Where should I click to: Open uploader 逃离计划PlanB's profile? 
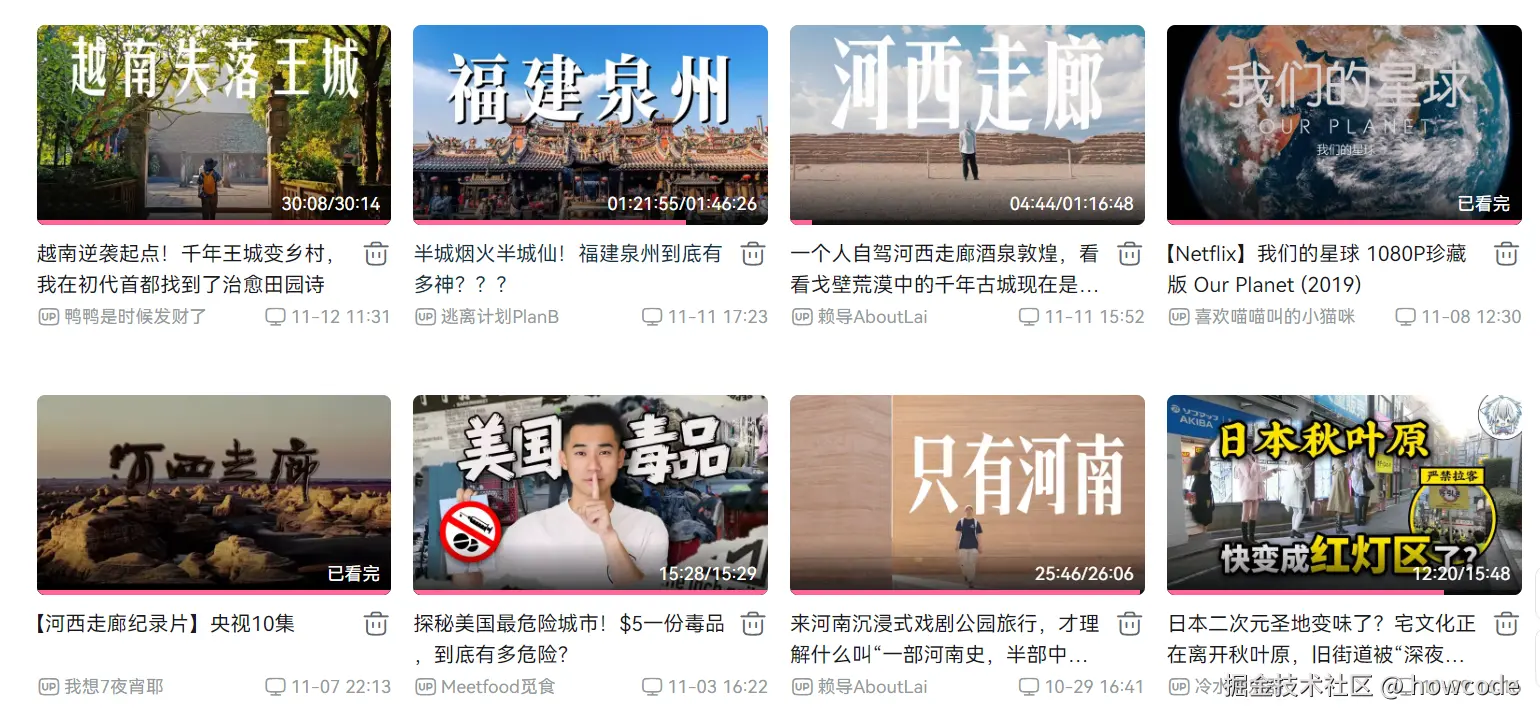tap(499, 317)
